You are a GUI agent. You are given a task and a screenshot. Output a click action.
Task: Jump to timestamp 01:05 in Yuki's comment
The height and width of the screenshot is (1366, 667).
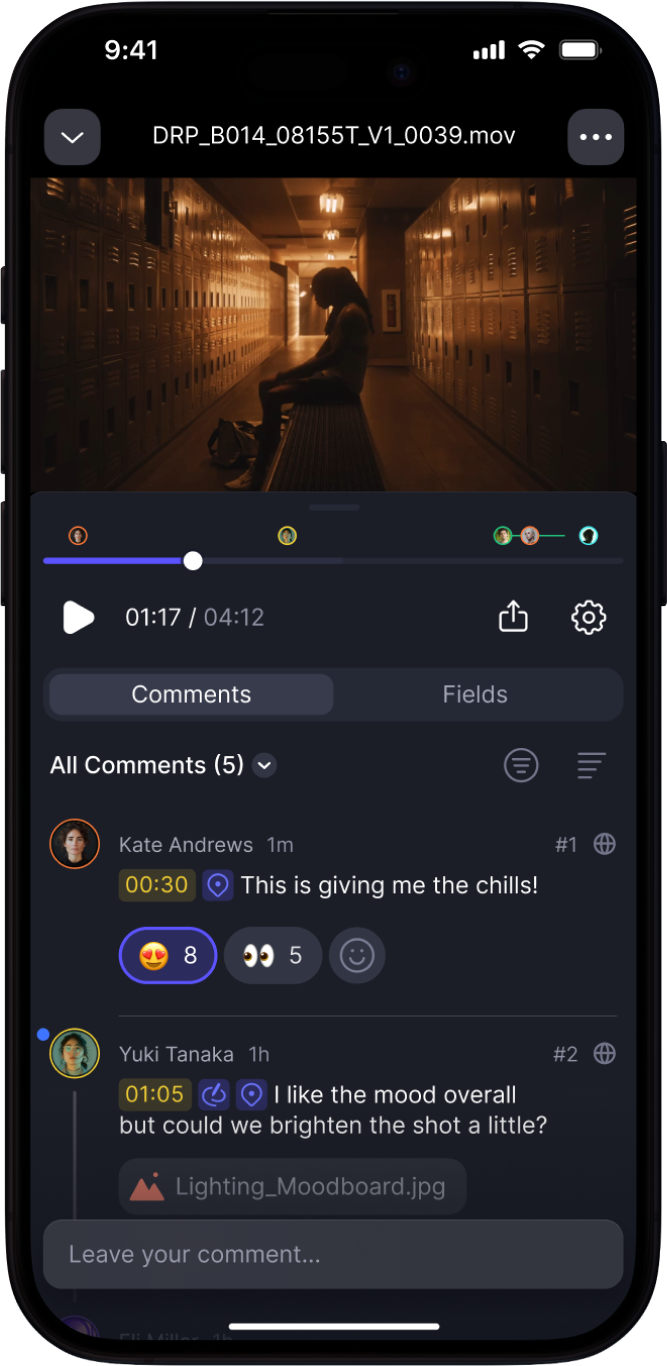point(155,1094)
